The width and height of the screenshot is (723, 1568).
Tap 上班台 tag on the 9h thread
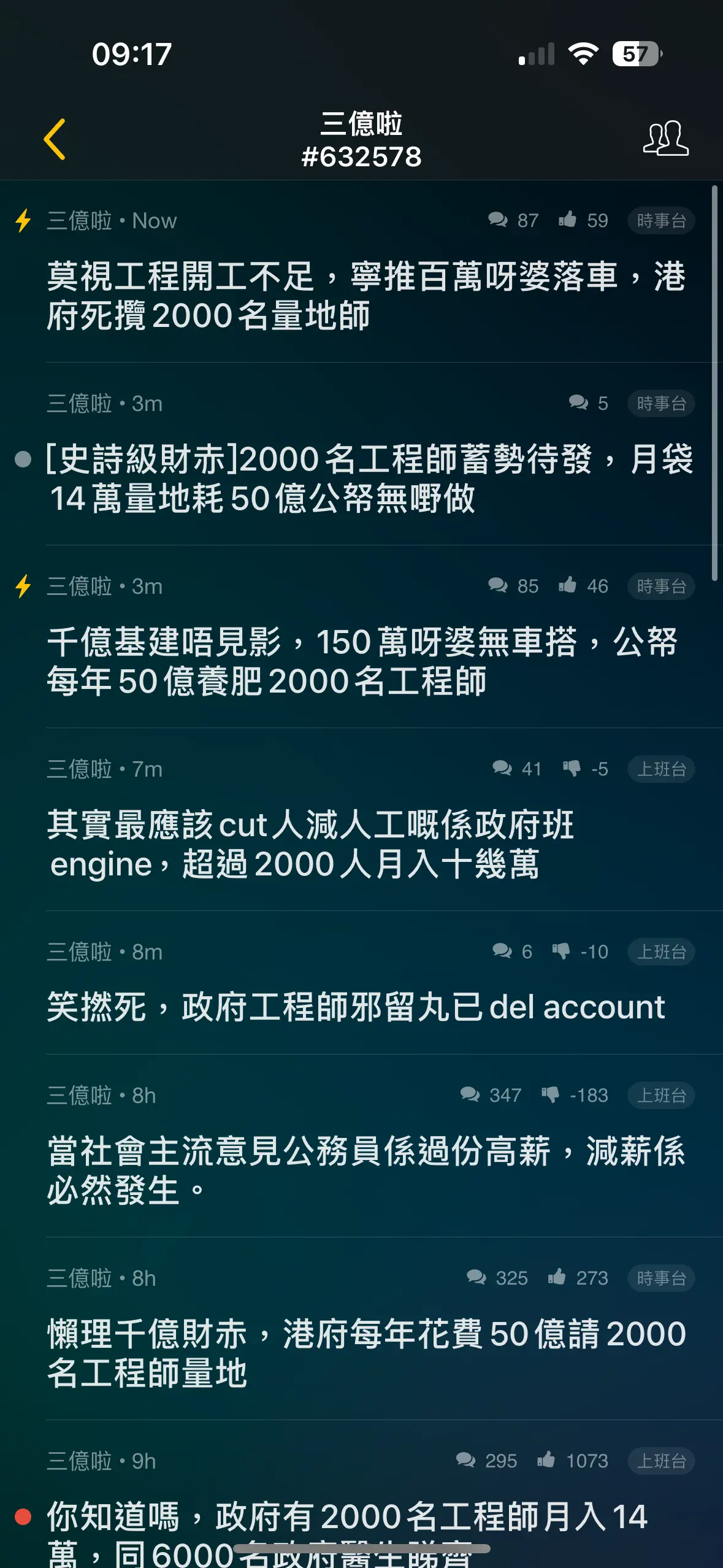[x=661, y=1461]
